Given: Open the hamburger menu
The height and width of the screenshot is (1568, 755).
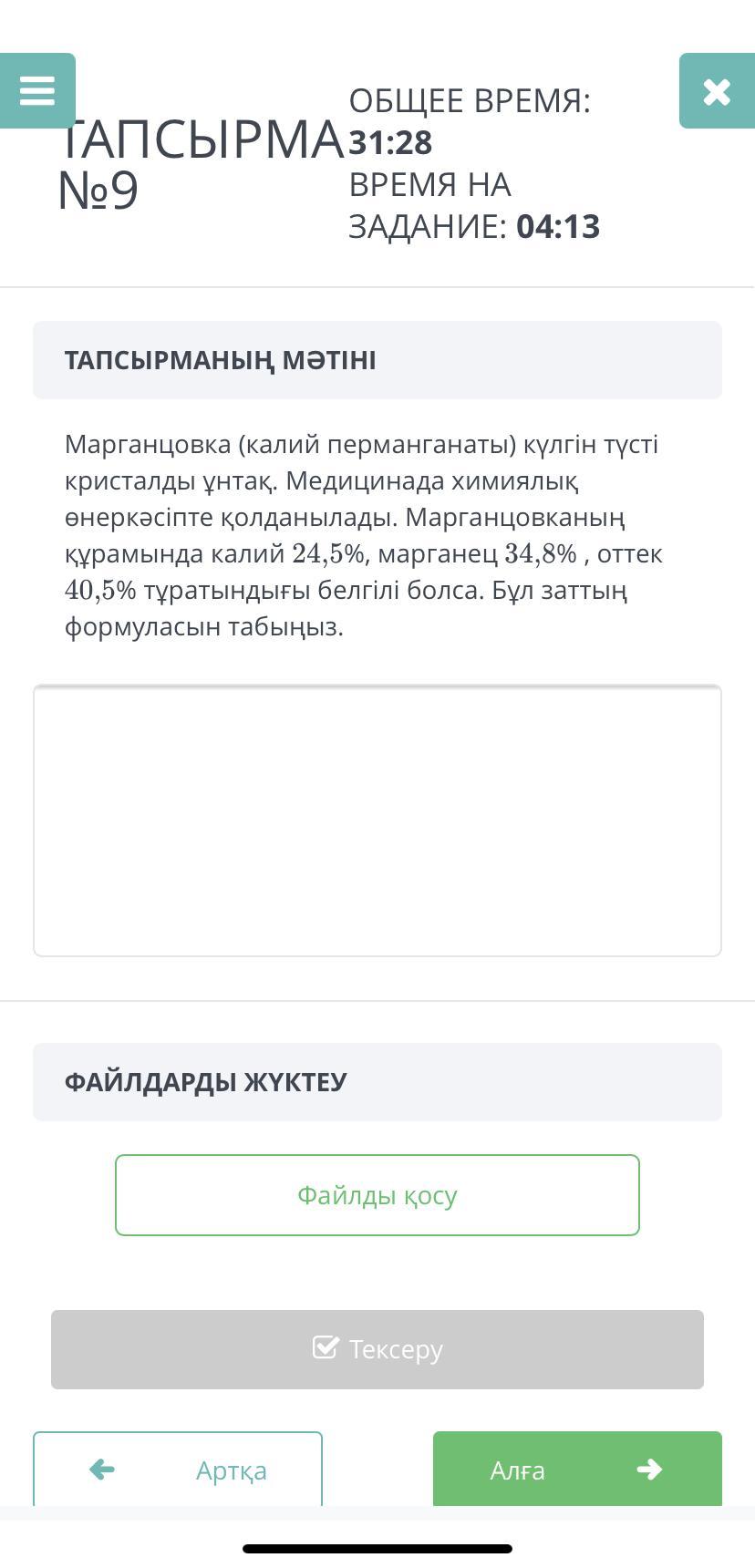Looking at the screenshot, I should (37, 90).
